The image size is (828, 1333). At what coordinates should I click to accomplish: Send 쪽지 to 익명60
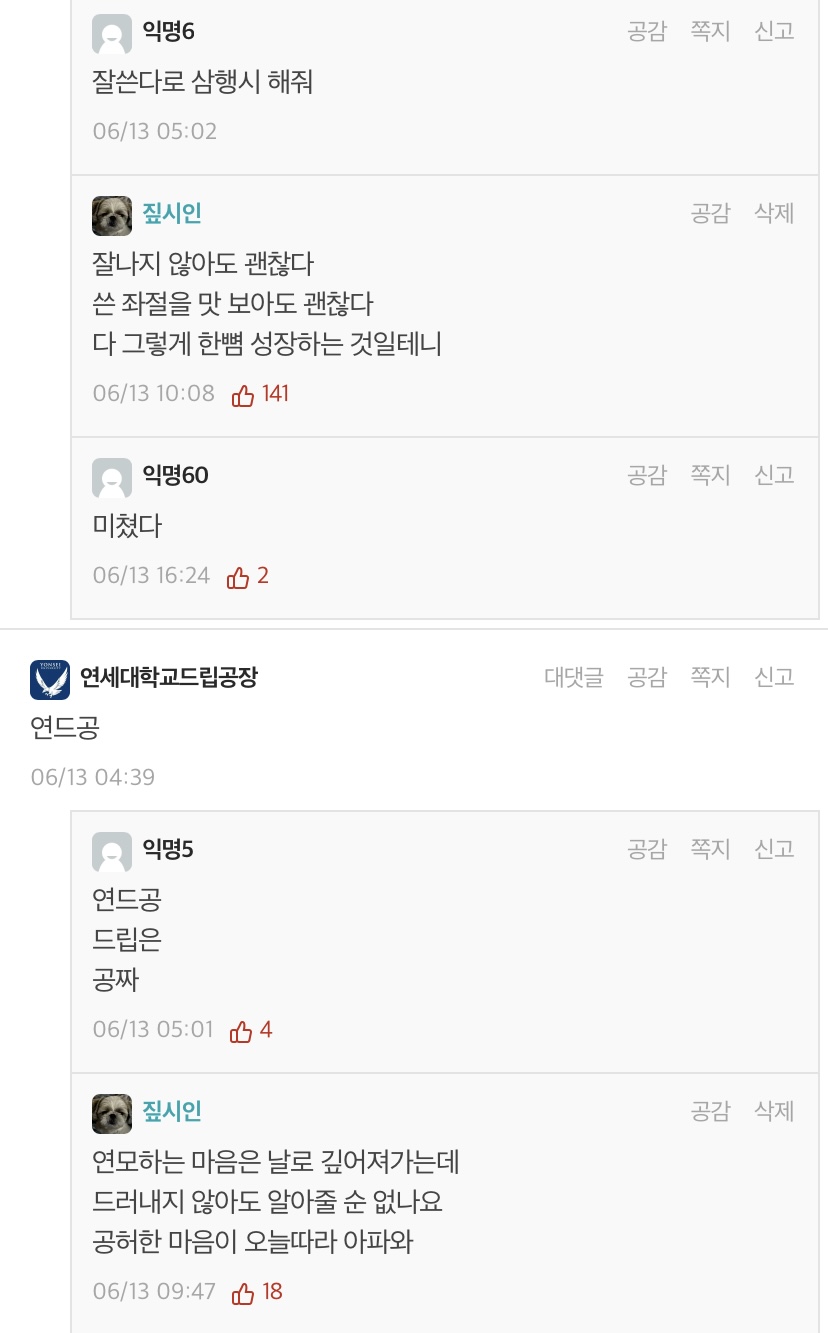[x=710, y=475]
